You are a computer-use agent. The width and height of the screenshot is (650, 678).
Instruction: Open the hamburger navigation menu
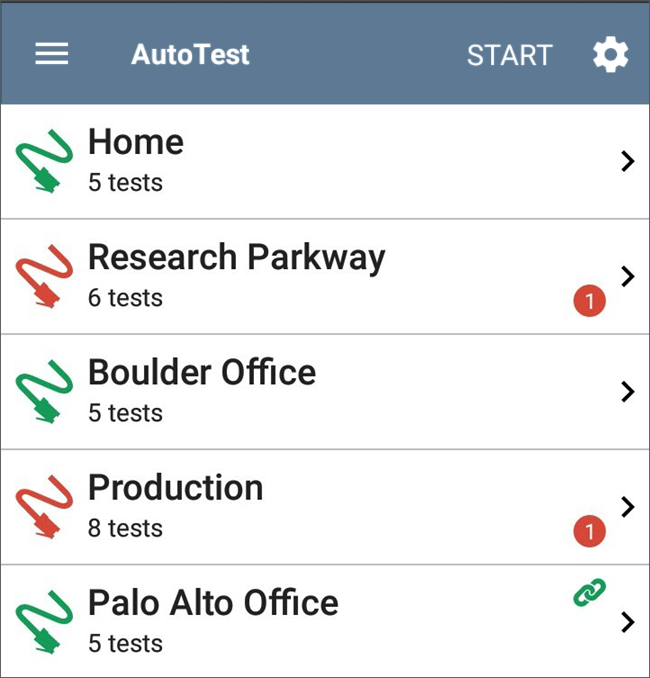52,54
